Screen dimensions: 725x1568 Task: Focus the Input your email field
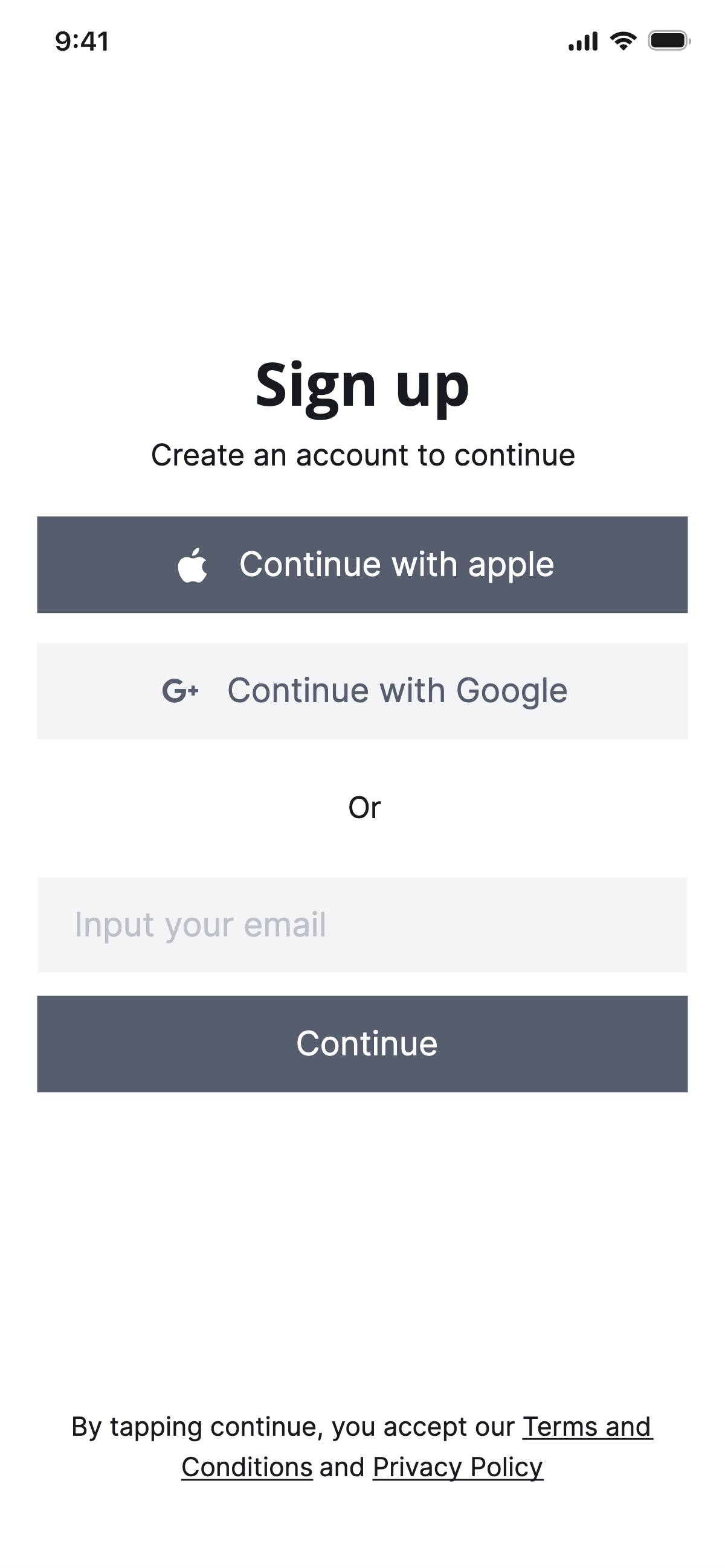(x=362, y=924)
